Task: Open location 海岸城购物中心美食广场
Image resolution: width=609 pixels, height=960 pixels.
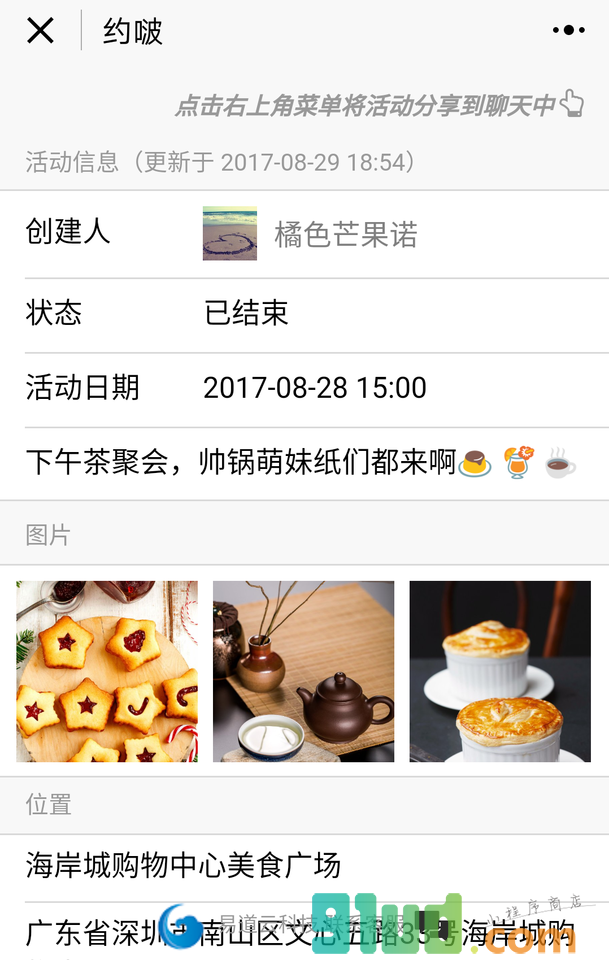Action: click(x=184, y=865)
